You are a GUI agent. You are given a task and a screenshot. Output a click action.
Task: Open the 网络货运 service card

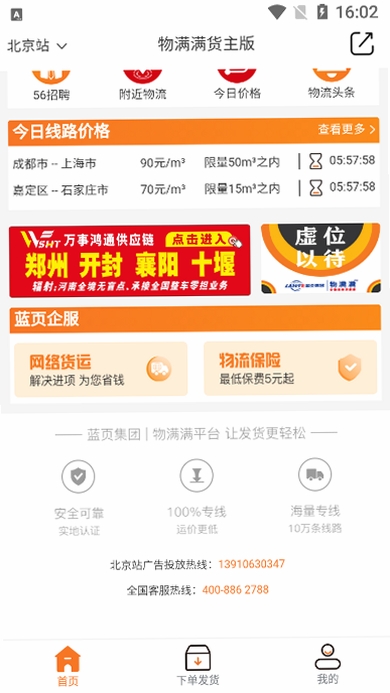(101, 369)
